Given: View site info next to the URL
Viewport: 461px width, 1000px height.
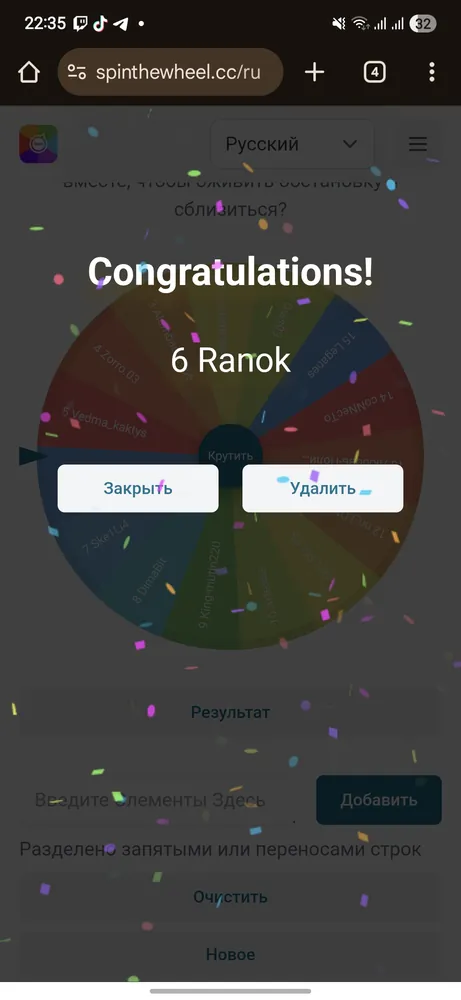Looking at the screenshot, I should (77, 72).
